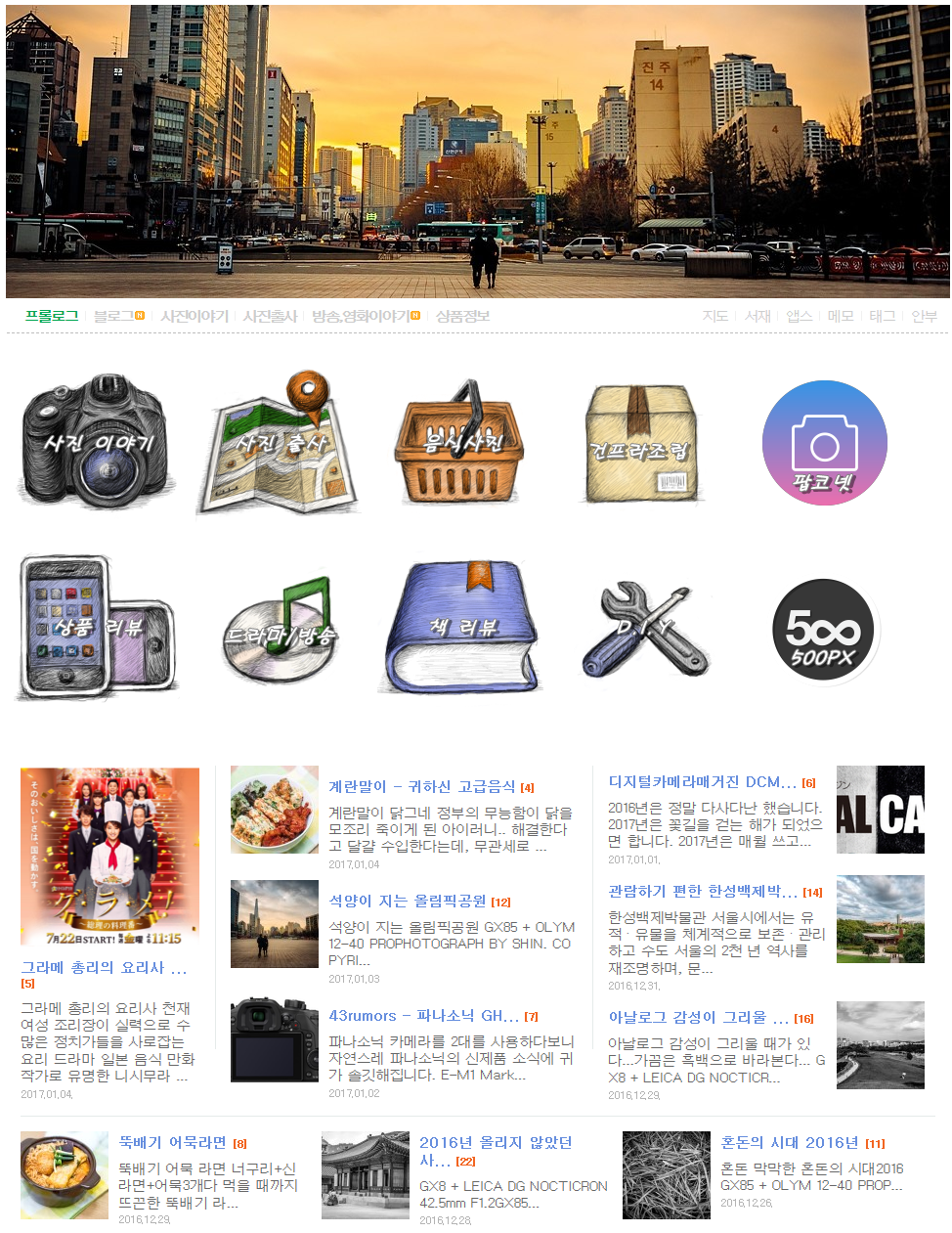This screenshot has height=1233, width=952.
Task: Open the 석양이 지는 올림픽공원 post
Action: click(x=407, y=901)
